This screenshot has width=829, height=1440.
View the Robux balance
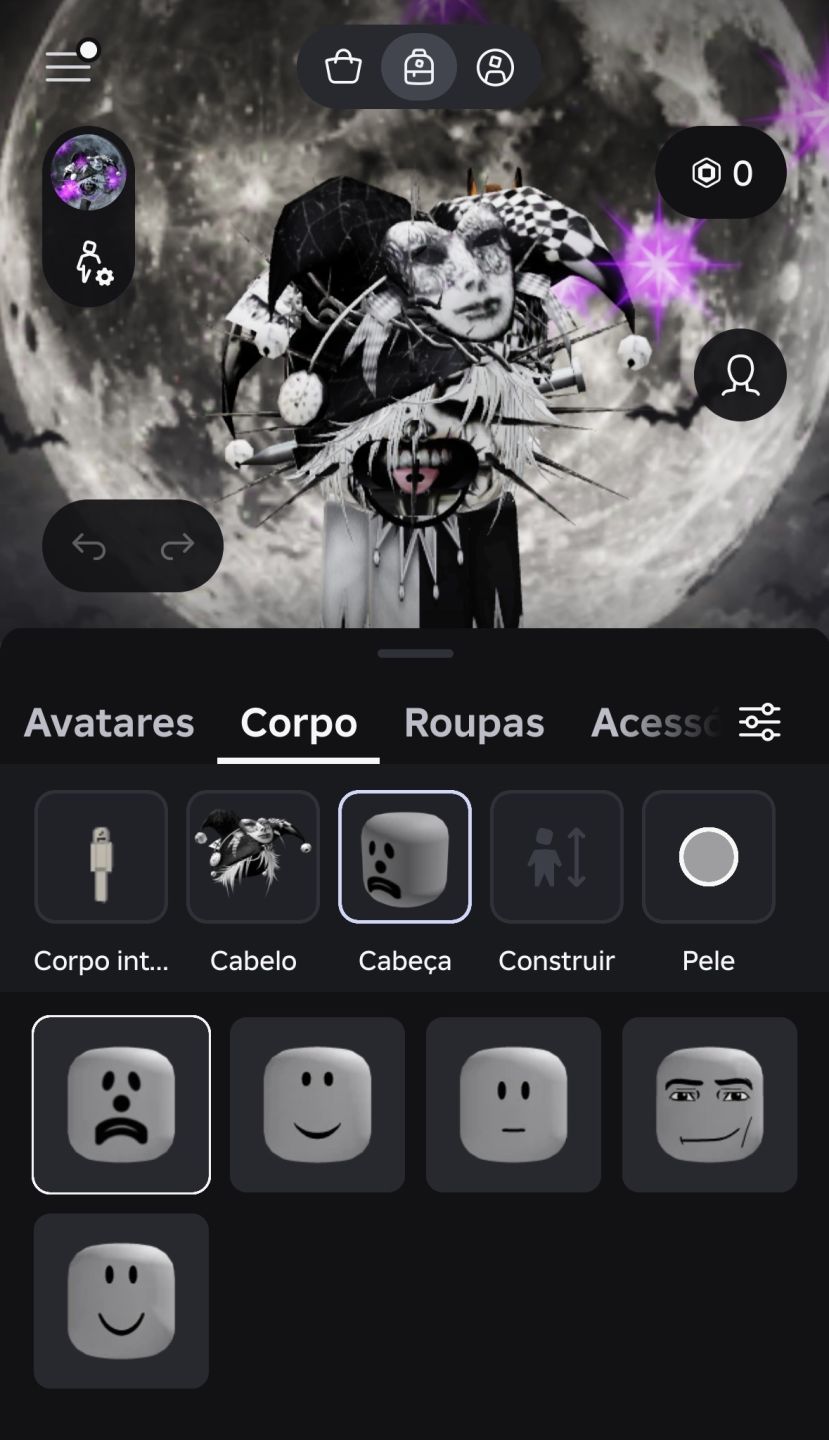pos(721,173)
